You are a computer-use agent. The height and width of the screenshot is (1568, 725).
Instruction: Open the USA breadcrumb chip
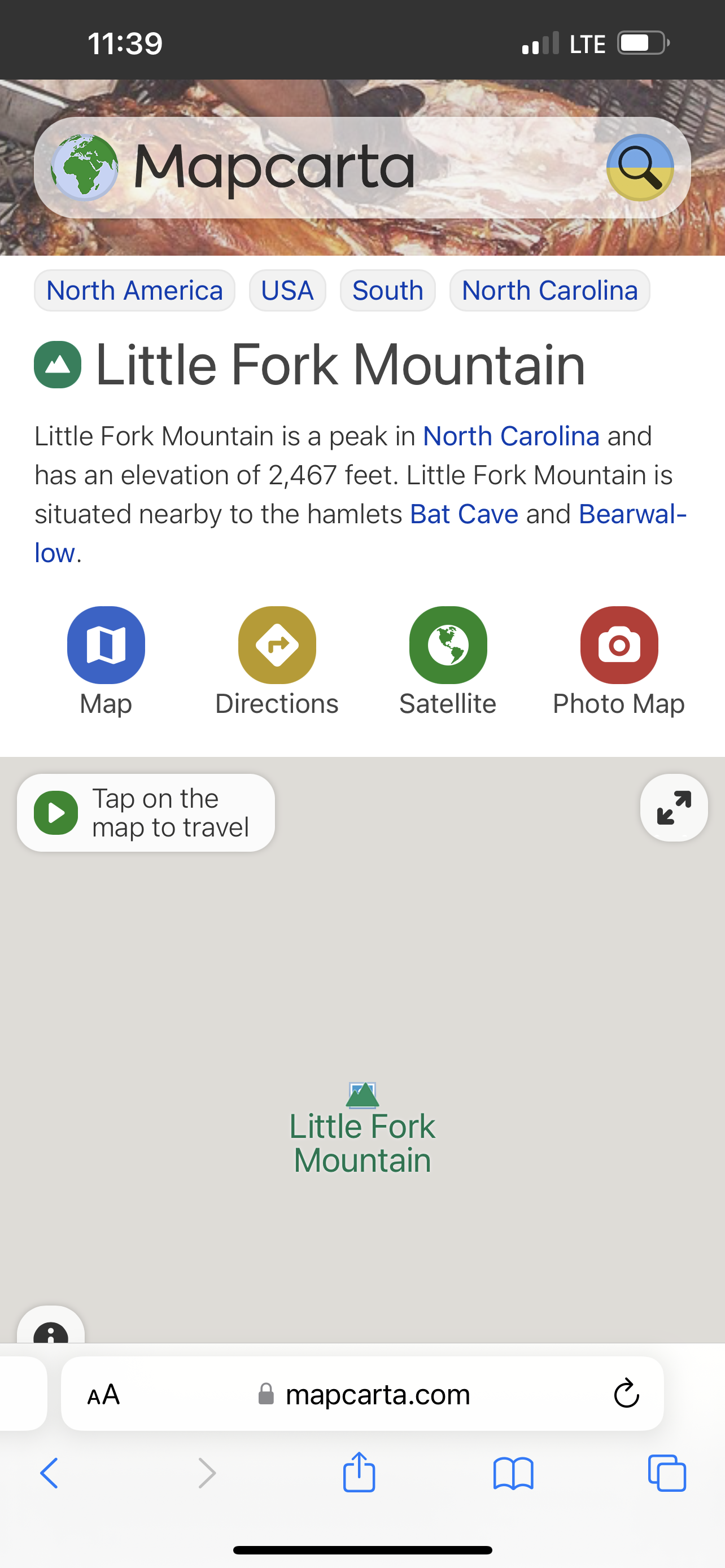point(287,290)
